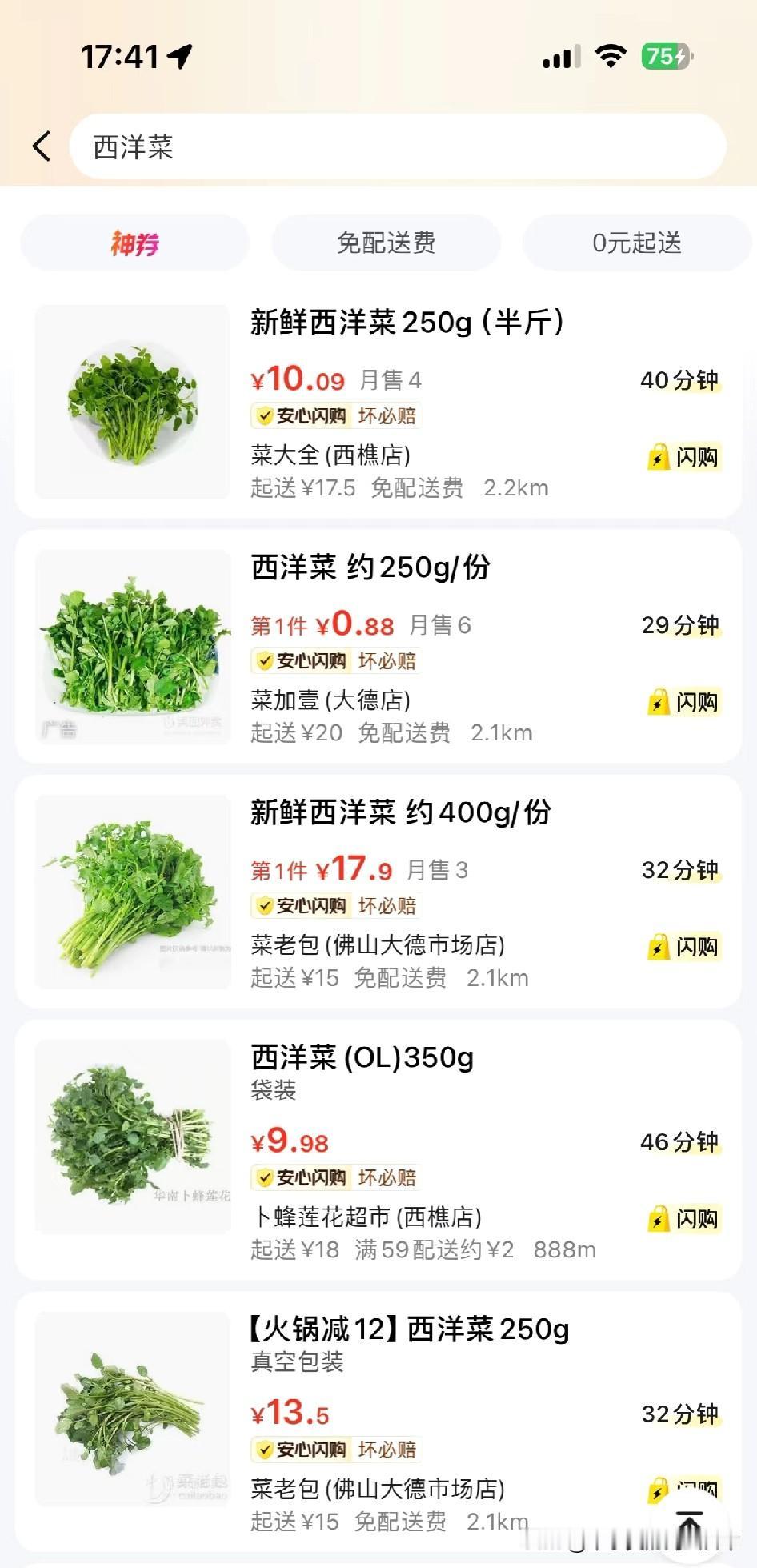Toggle the 神券 filter chip
The width and height of the screenshot is (757, 1568).
pos(135,243)
